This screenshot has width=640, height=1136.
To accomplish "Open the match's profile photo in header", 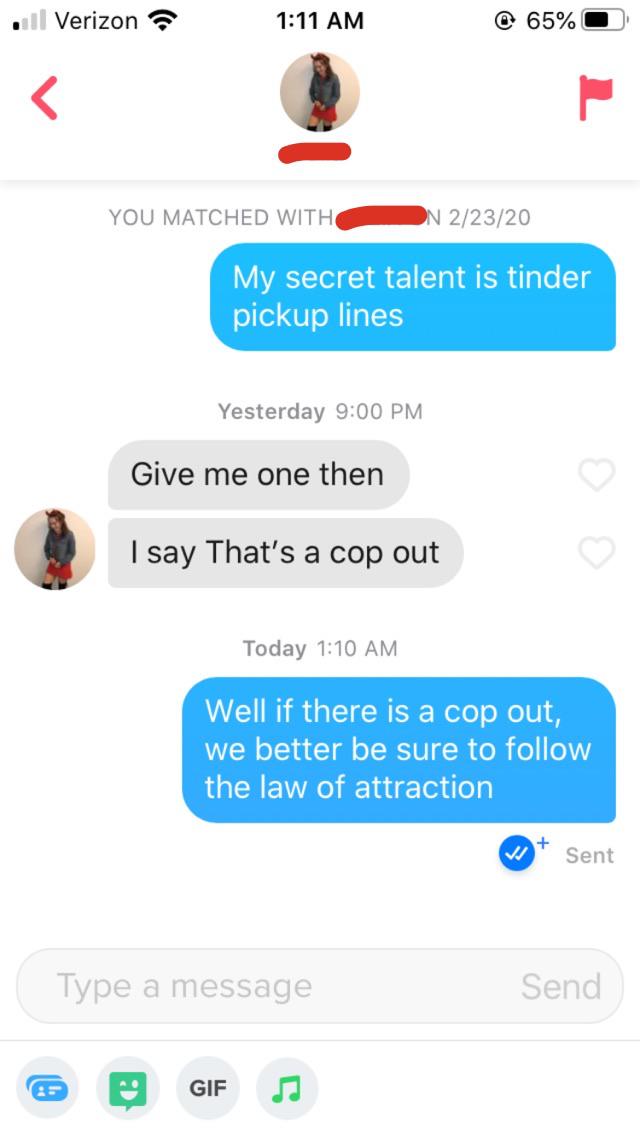I will (x=320, y=92).
